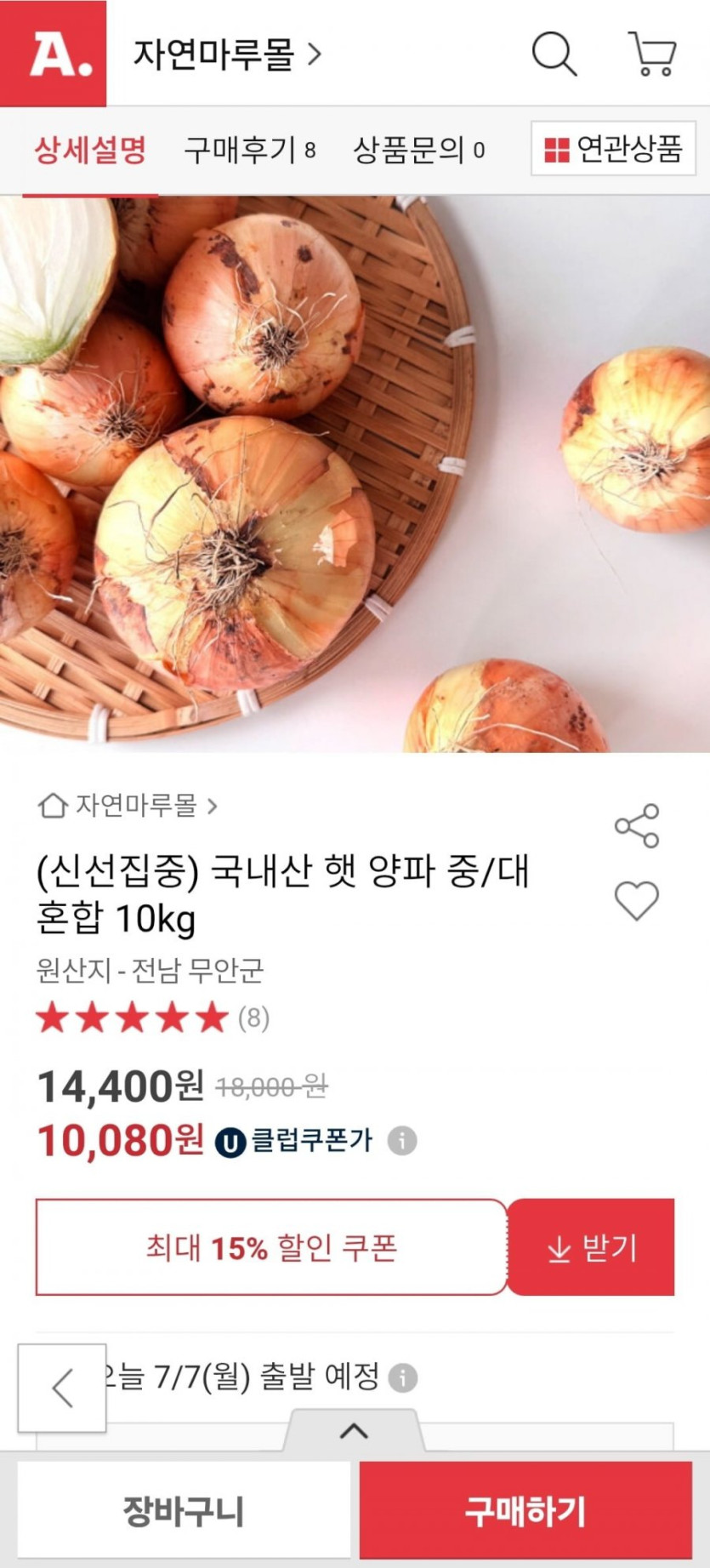The width and height of the screenshot is (710, 1568).
Task: Tap 구매하기 to buy now
Action: point(525,1511)
